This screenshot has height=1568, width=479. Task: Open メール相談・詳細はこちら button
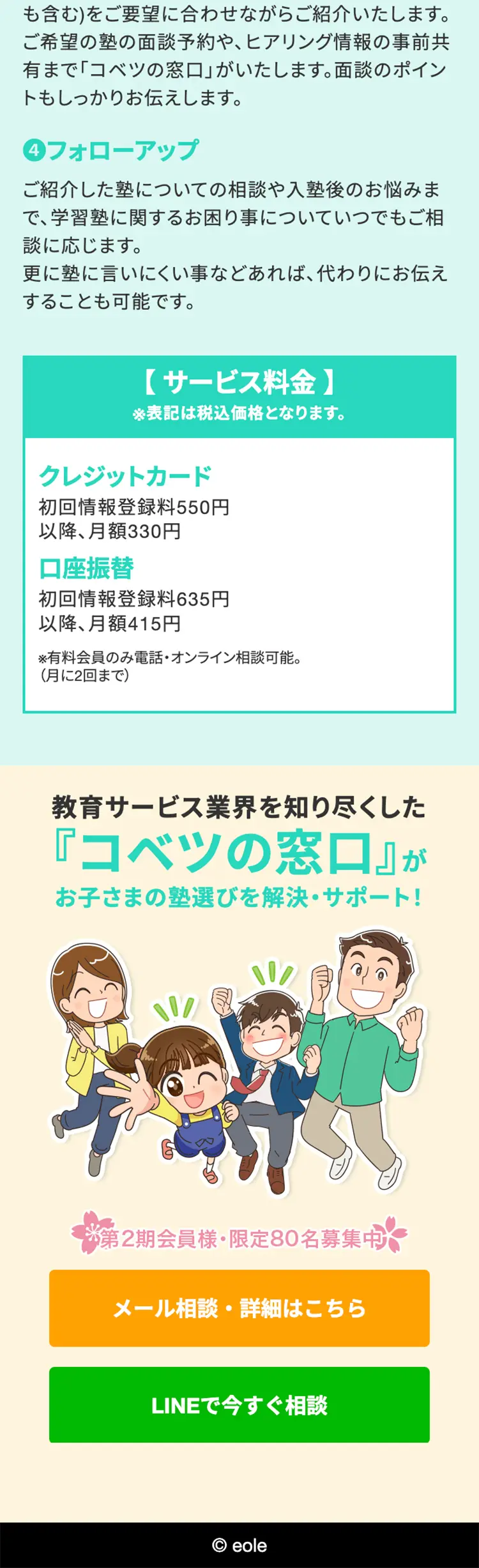239,1307
